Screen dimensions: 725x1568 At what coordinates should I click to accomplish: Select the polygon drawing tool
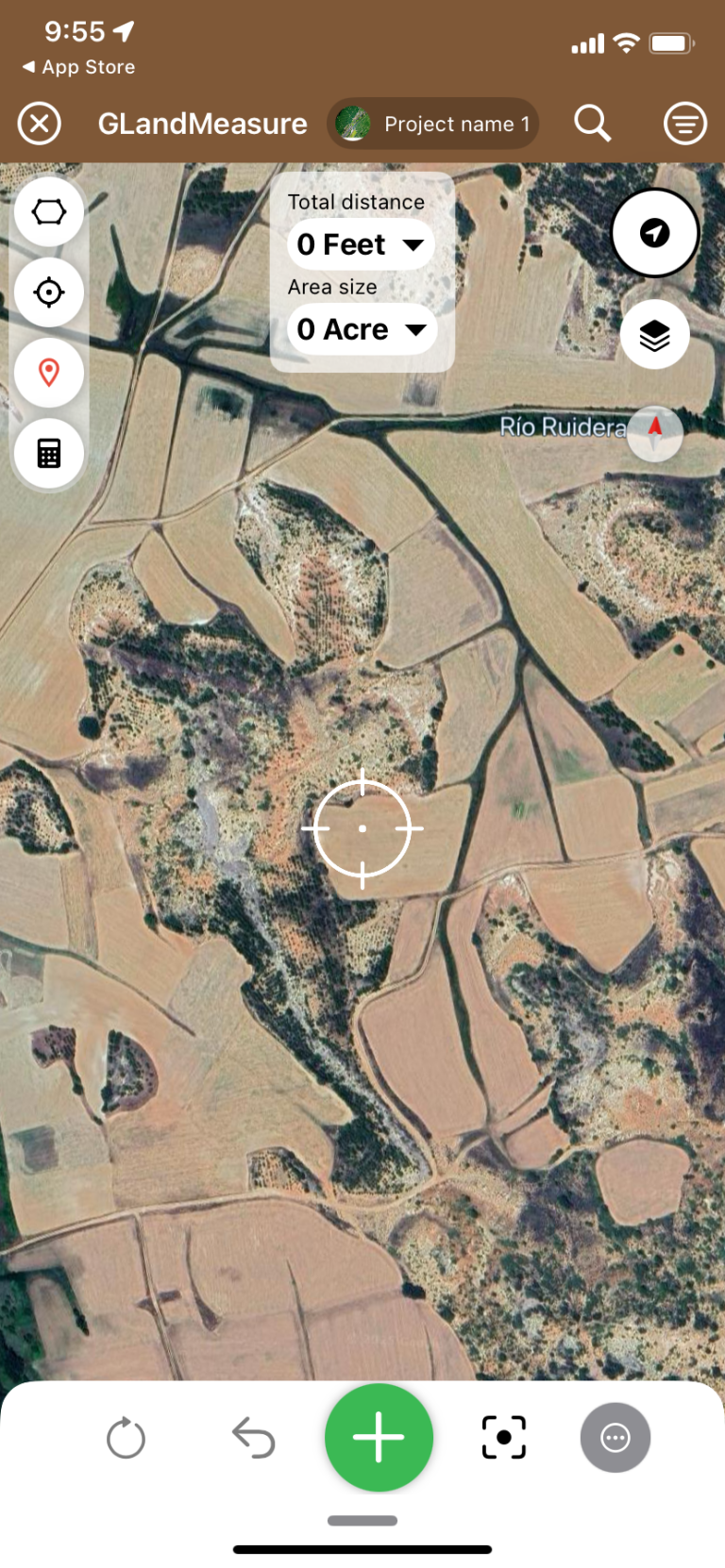48,211
